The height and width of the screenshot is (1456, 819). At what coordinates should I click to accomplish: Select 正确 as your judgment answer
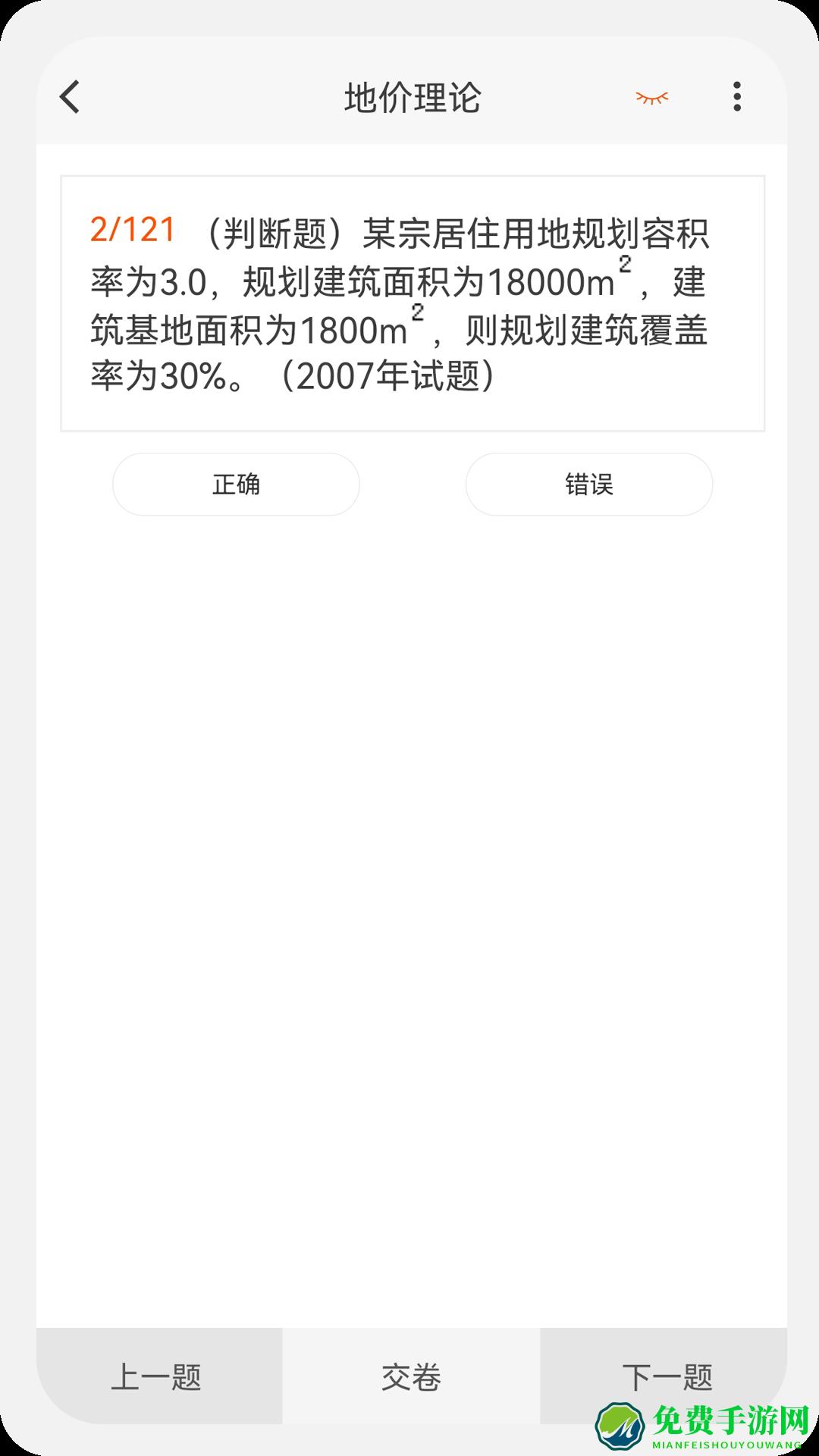pos(235,485)
